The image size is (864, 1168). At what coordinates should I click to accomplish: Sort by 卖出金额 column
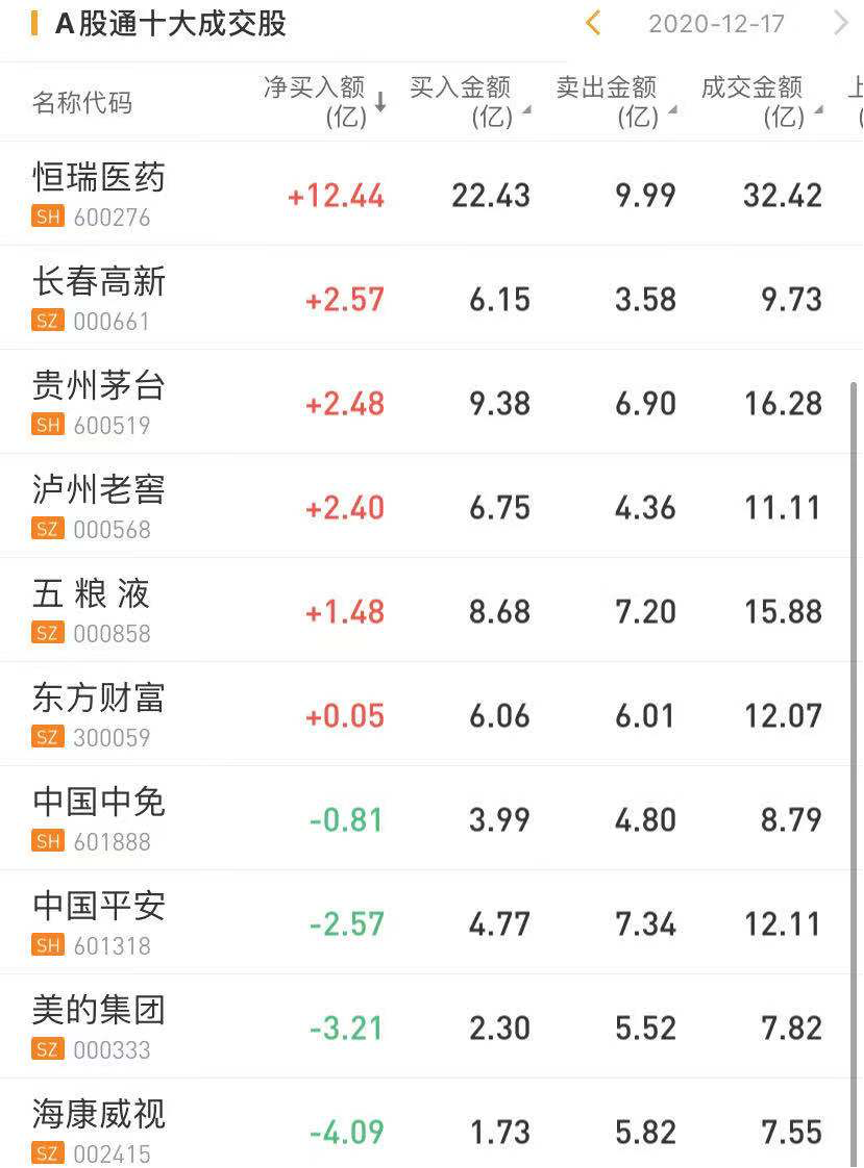pyautogui.click(x=614, y=102)
